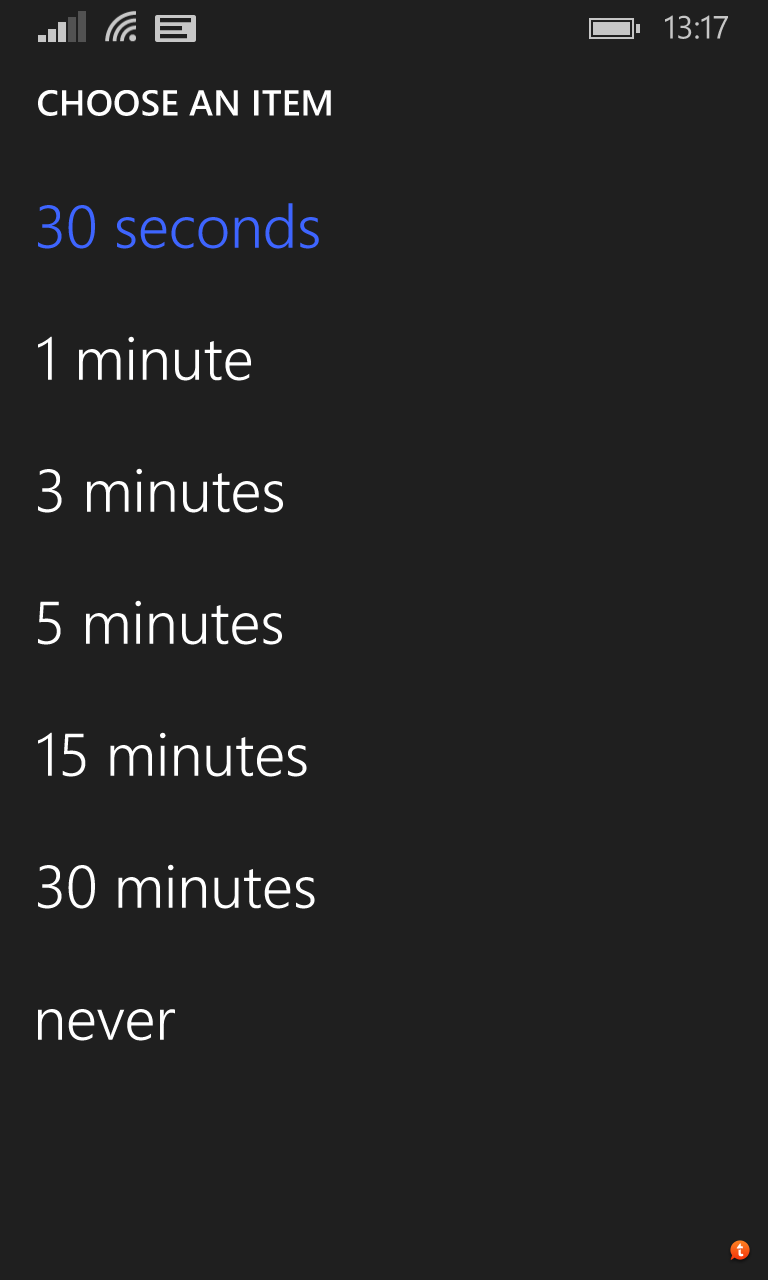
Task: Choose the 1 minute option
Action: pos(144,360)
